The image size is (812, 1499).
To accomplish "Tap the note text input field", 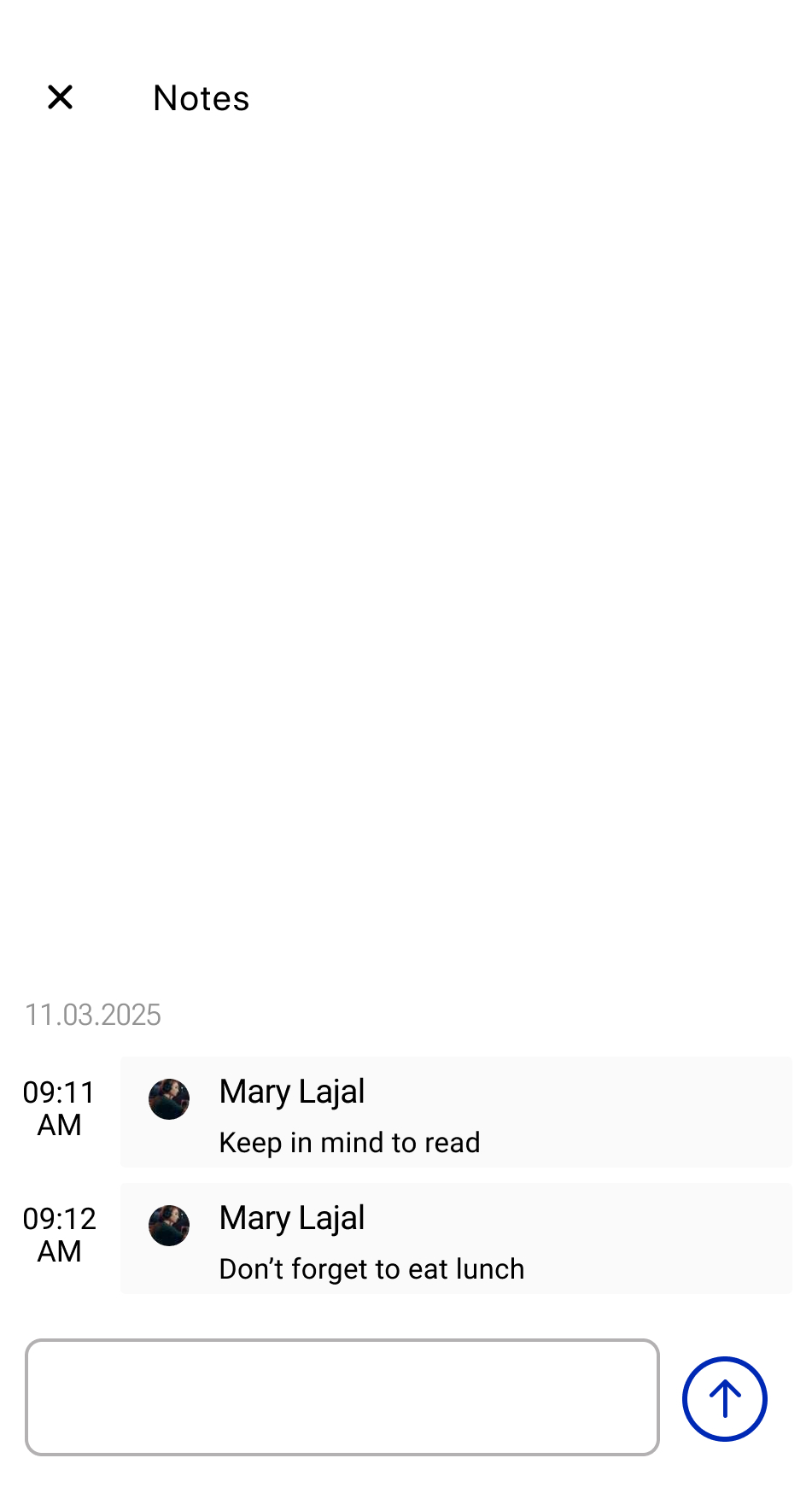I will [x=342, y=1397].
